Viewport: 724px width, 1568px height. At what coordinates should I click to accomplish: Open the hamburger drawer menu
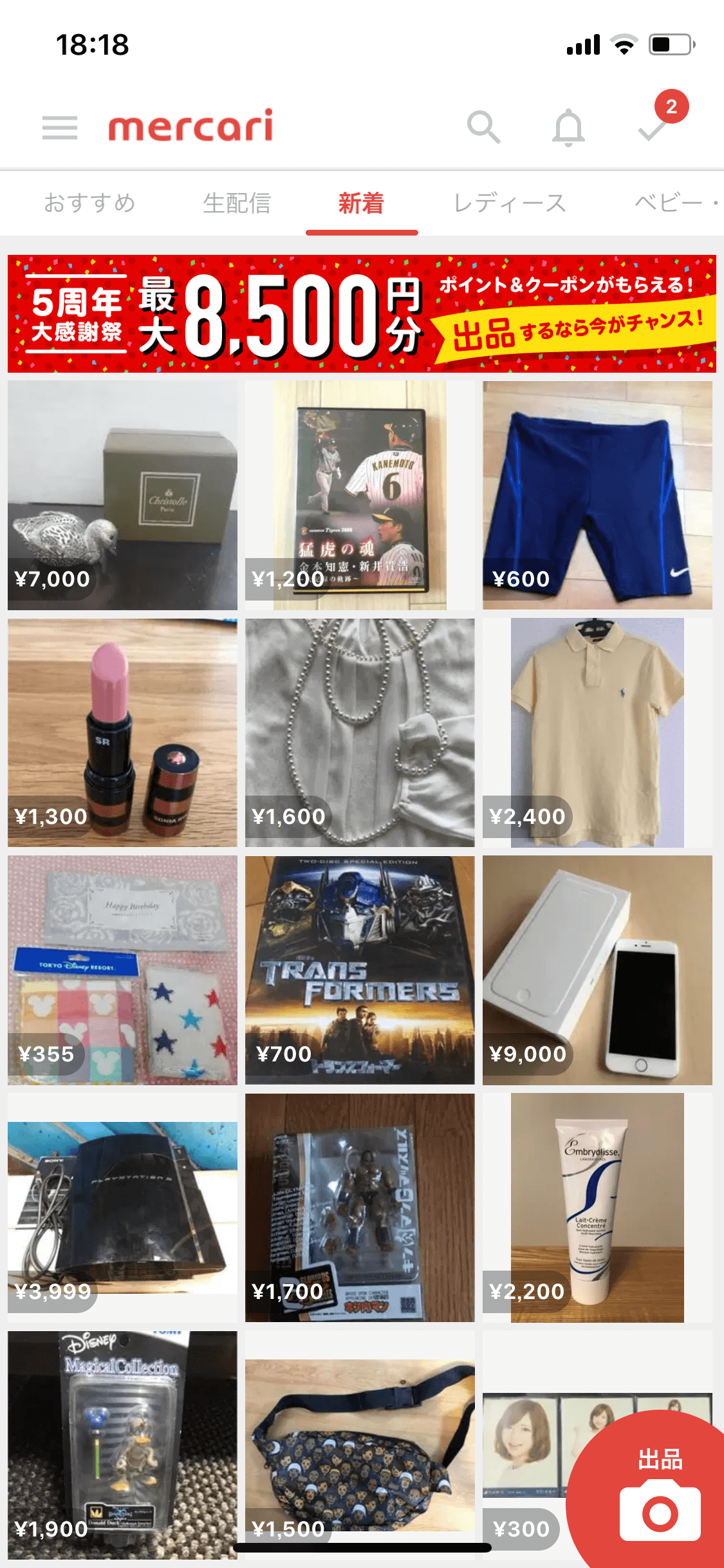59,127
